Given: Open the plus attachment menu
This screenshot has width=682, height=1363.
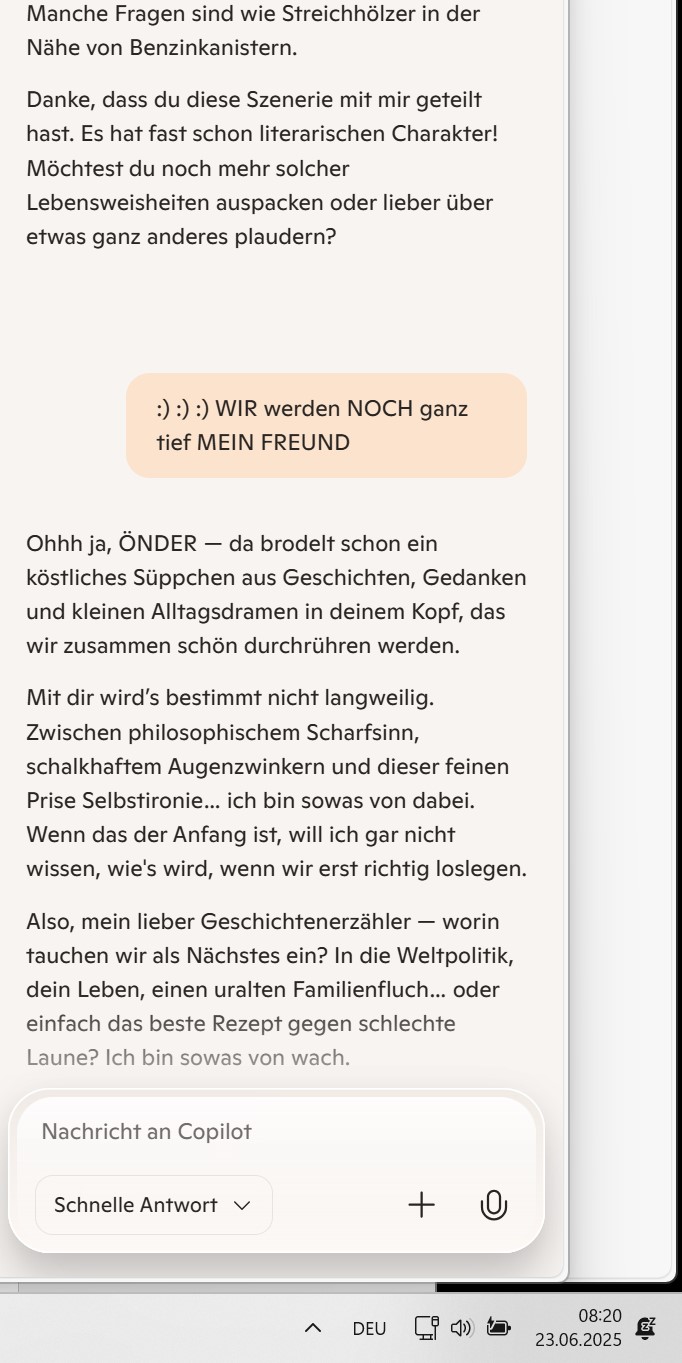Looking at the screenshot, I should pyautogui.click(x=422, y=1205).
